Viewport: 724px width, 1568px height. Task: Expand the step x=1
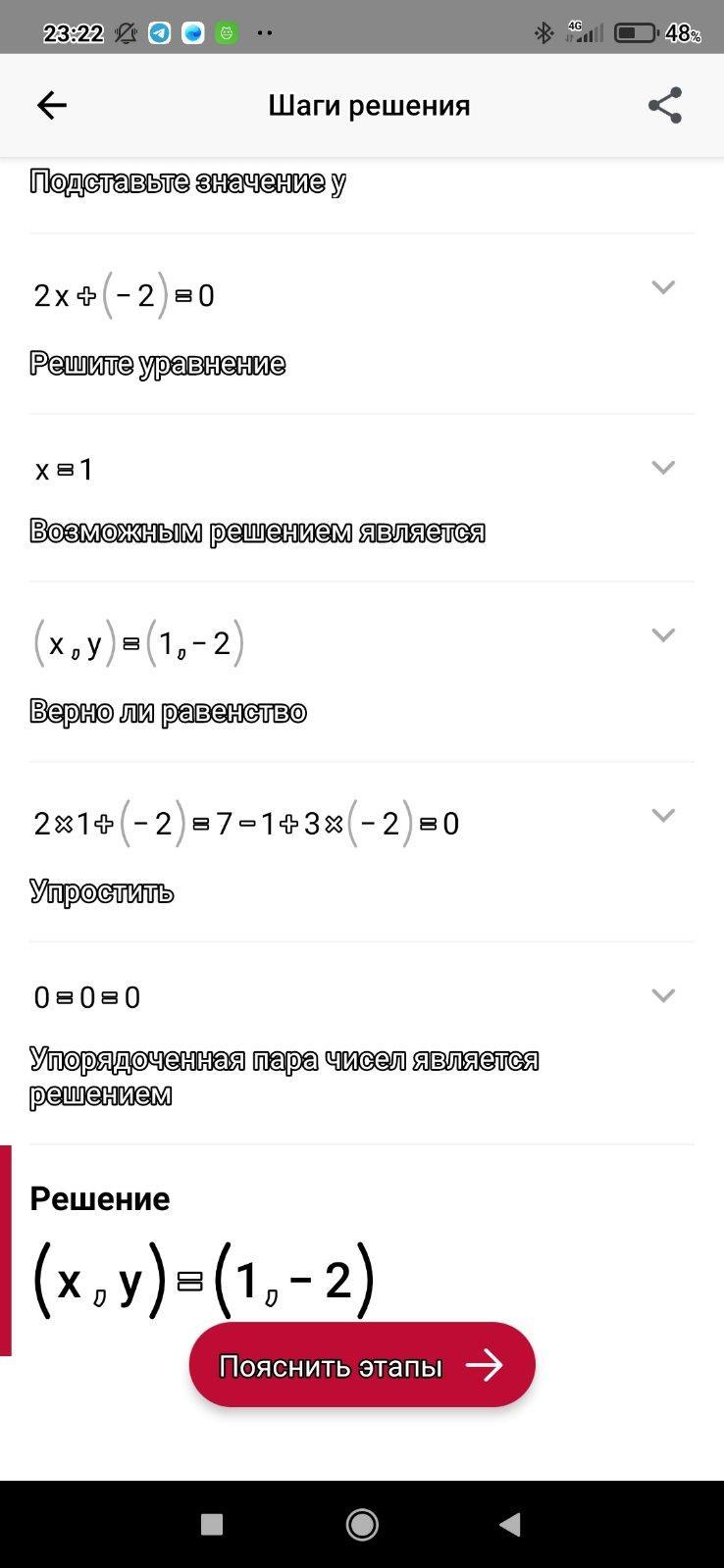pos(663,468)
